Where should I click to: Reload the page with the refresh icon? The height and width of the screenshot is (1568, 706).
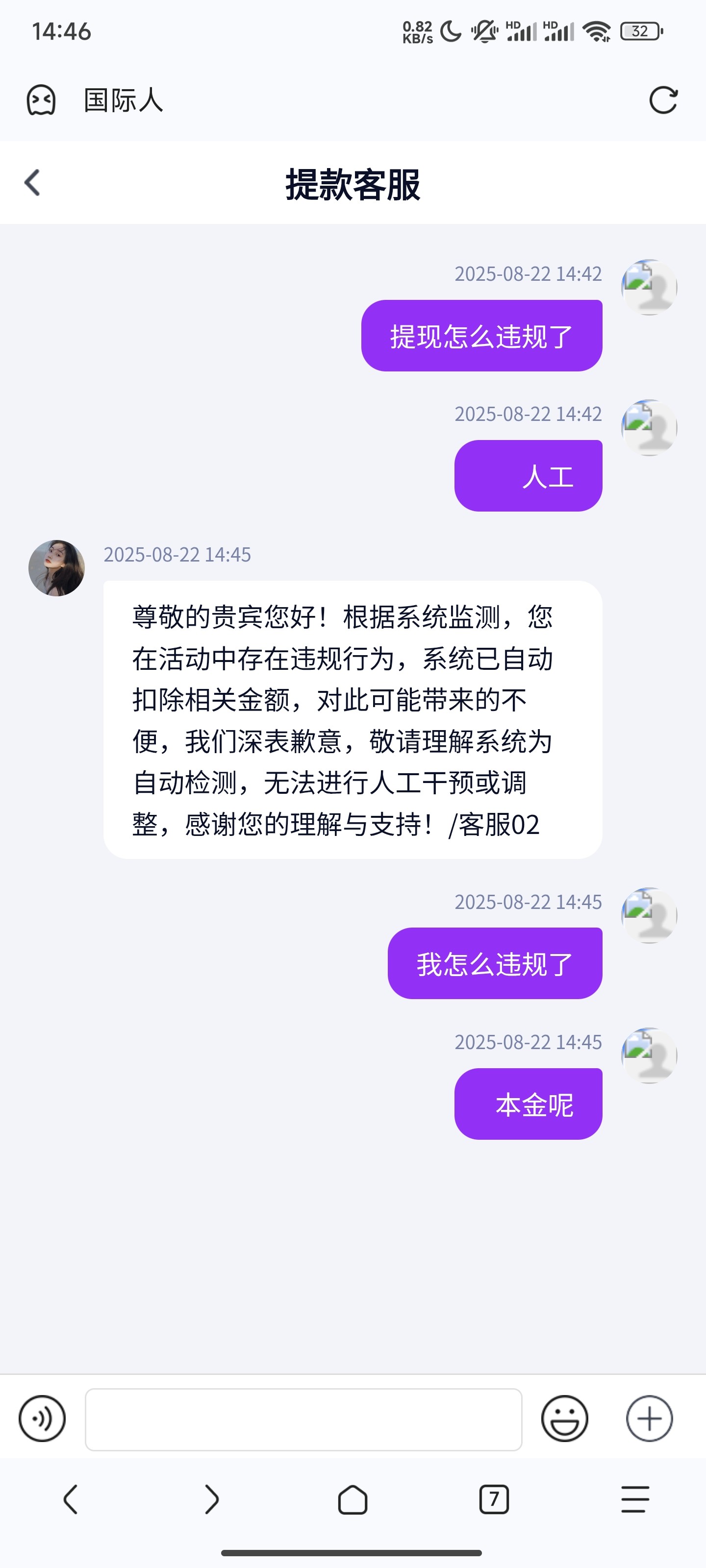[663, 100]
